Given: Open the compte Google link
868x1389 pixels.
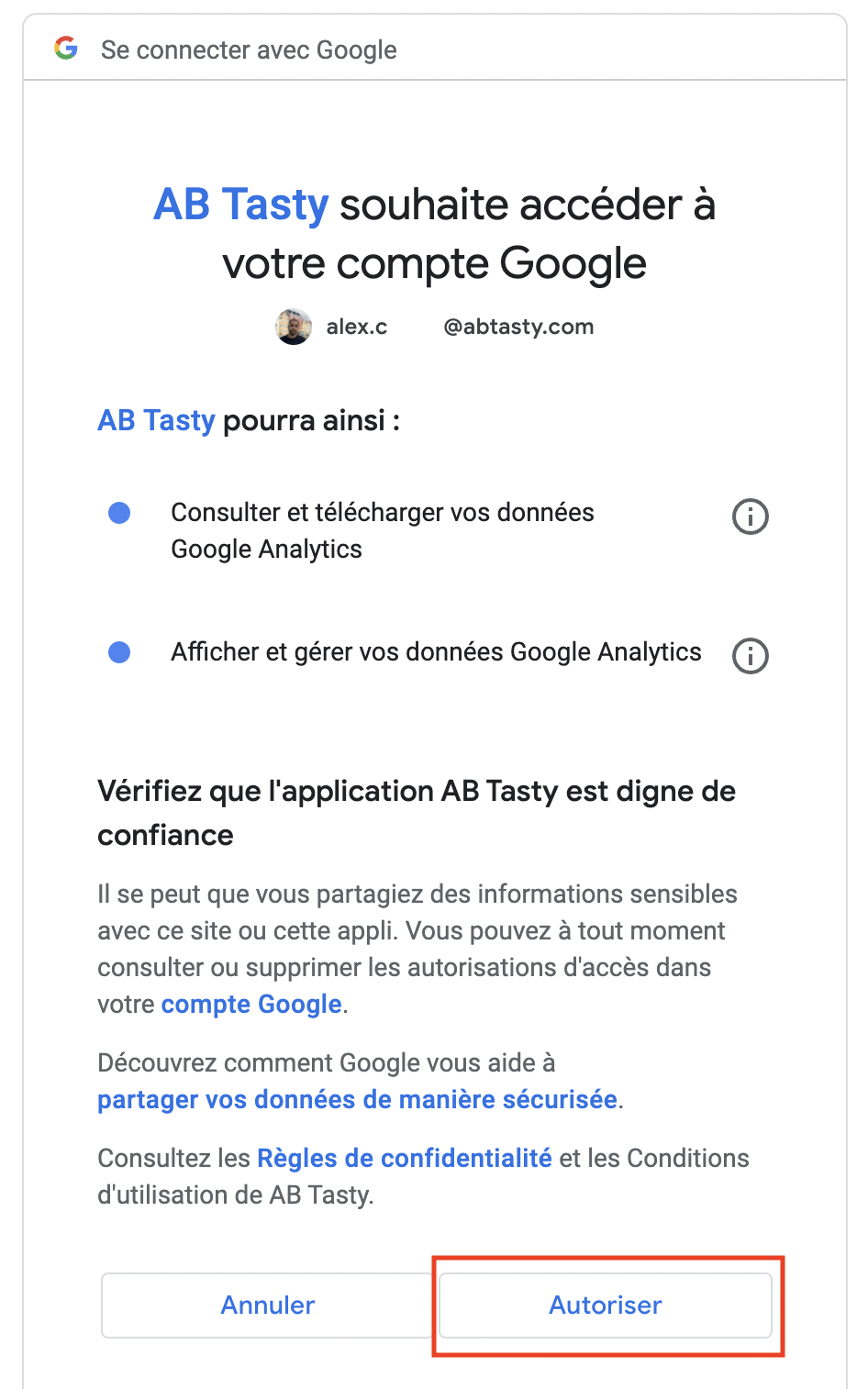Looking at the screenshot, I should tap(251, 1004).
